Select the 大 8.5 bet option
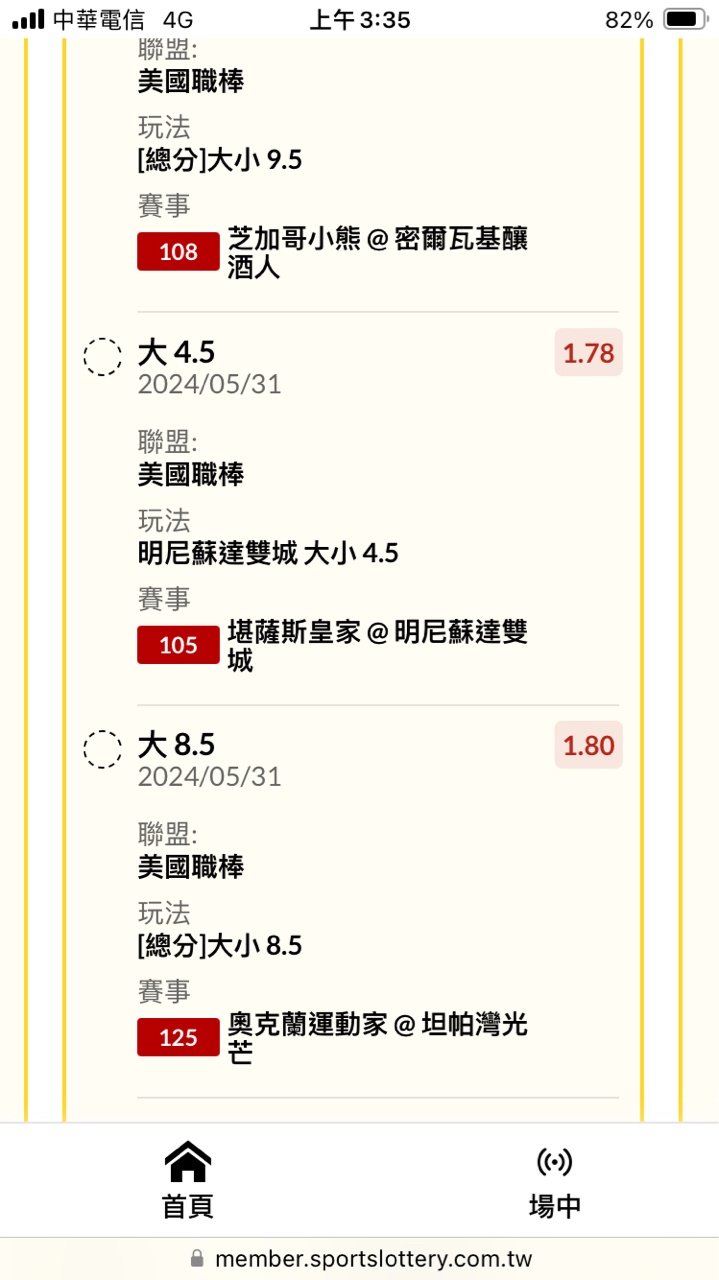The width and height of the screenshot is (719, 1280). point(102,749)
